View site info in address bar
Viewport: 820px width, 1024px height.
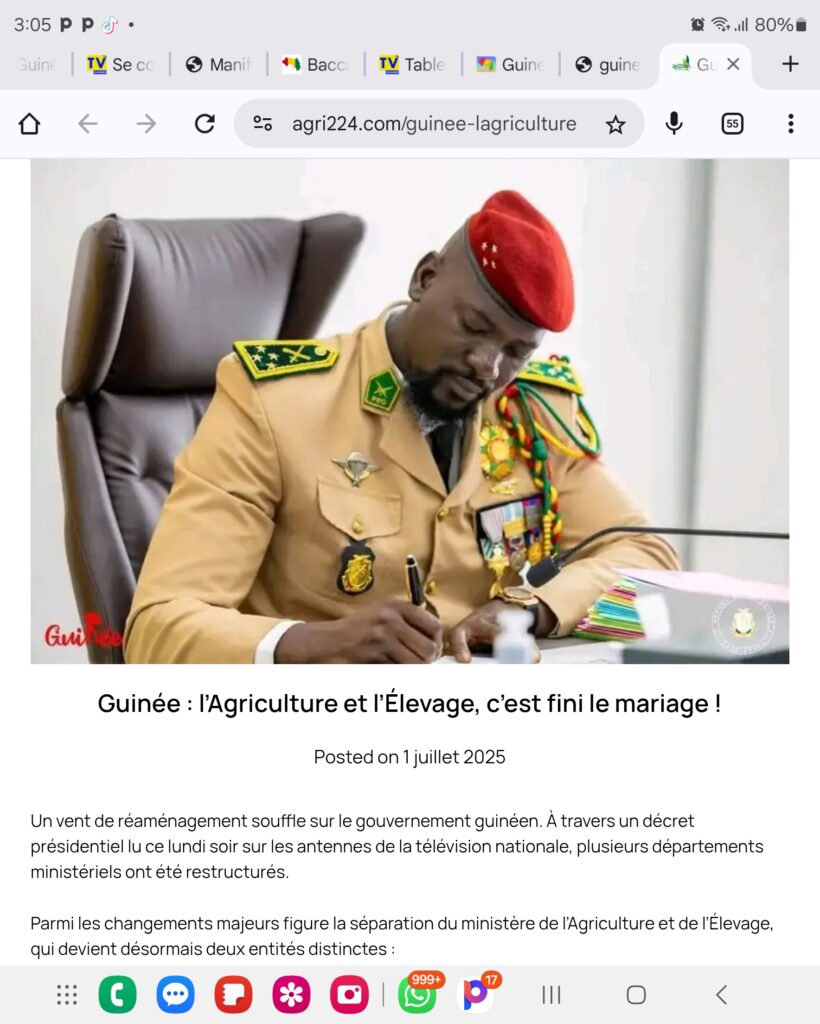click(x=263, y=124)
